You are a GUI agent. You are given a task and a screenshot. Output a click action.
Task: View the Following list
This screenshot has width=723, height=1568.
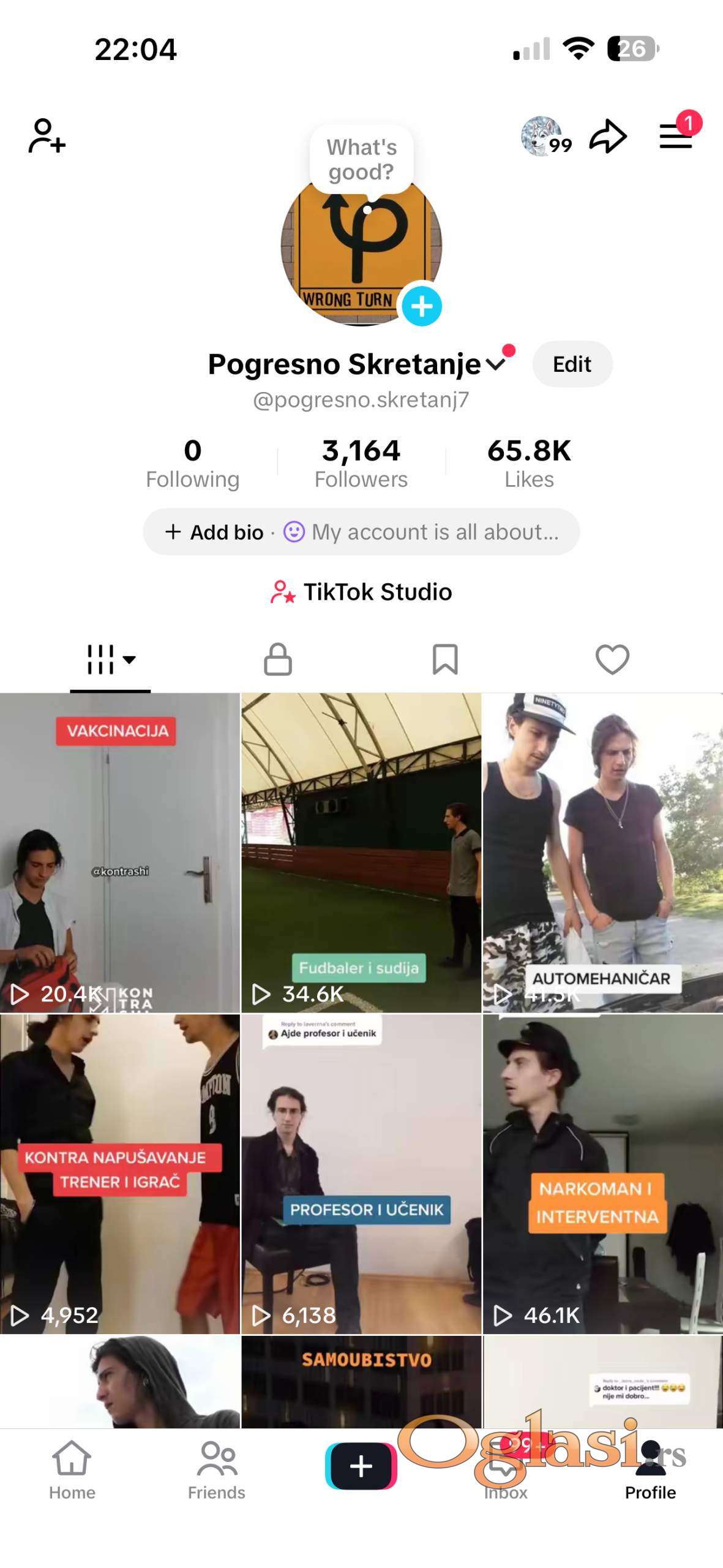pos(192,463)
